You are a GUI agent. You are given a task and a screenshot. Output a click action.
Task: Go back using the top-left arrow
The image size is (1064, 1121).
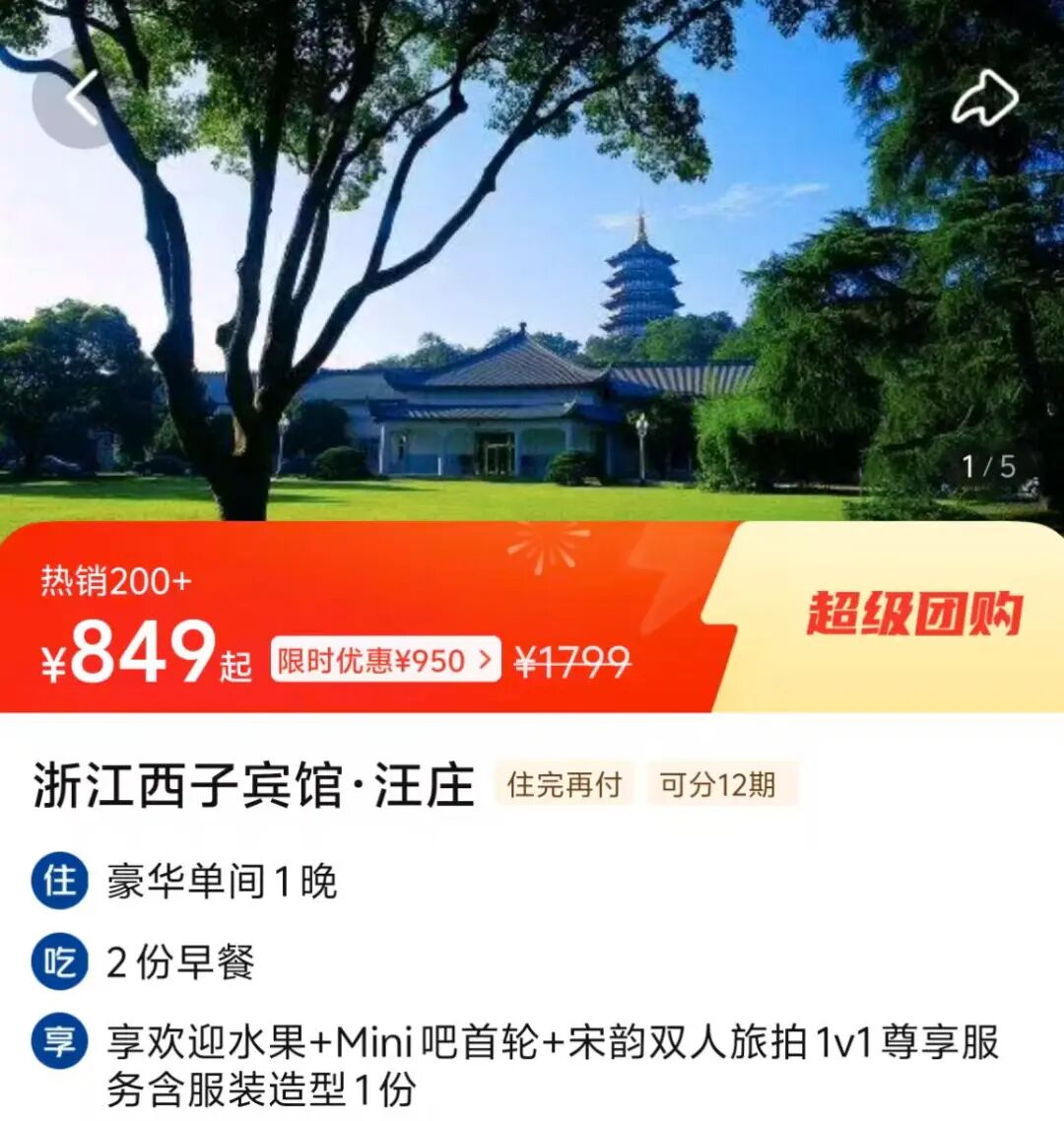click(x=79, y=99)
